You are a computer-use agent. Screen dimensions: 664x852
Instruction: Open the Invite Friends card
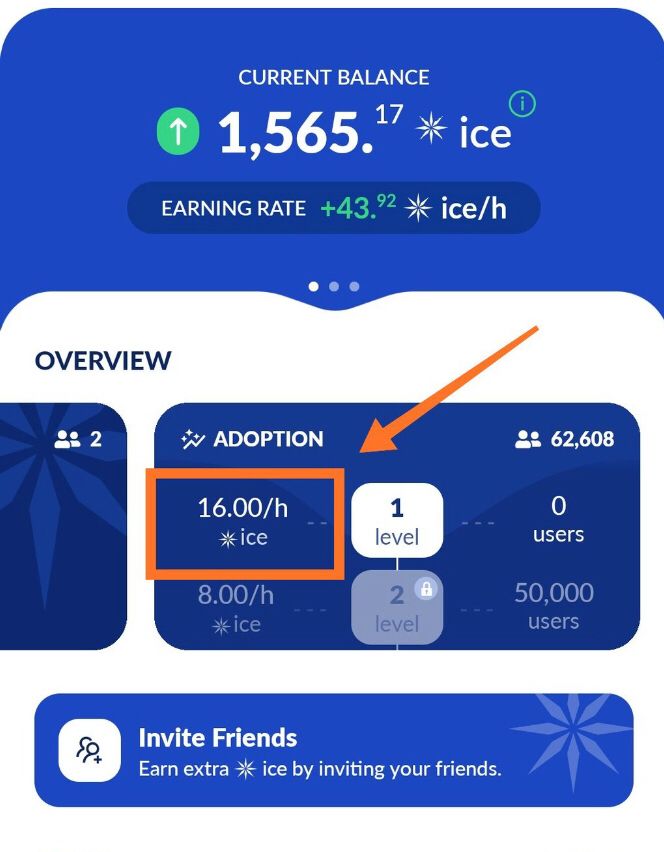[x=333, y=750]
